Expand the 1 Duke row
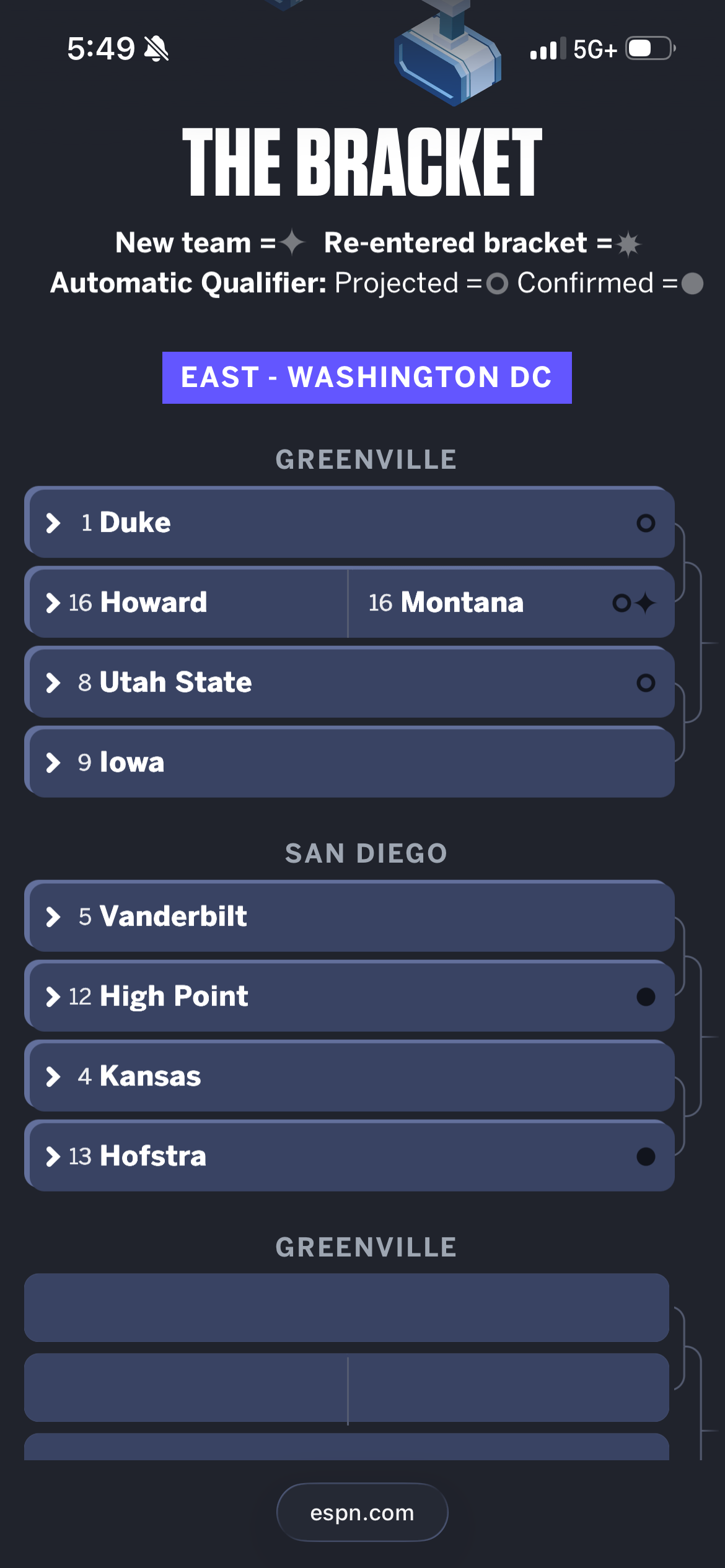Image resolution: width=725 pixels, height=1568 pixels. (x=53, y=523)
